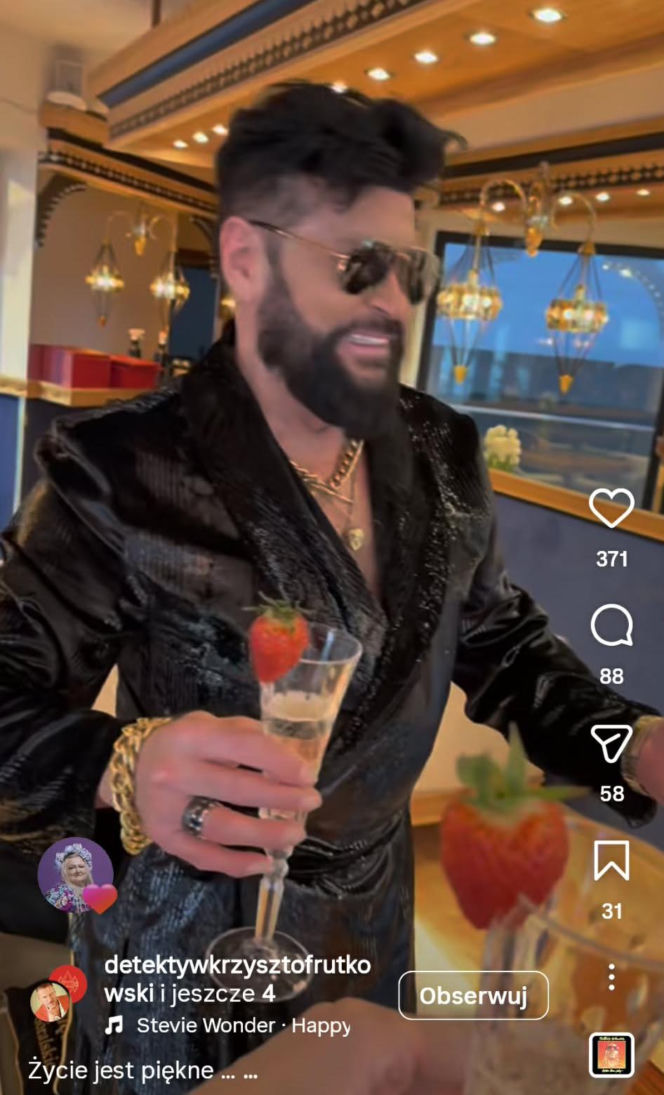Viewport: 664px width, 1095px height.
Task: Tap the Obserwuj follow button
Action: pos(473,995)
